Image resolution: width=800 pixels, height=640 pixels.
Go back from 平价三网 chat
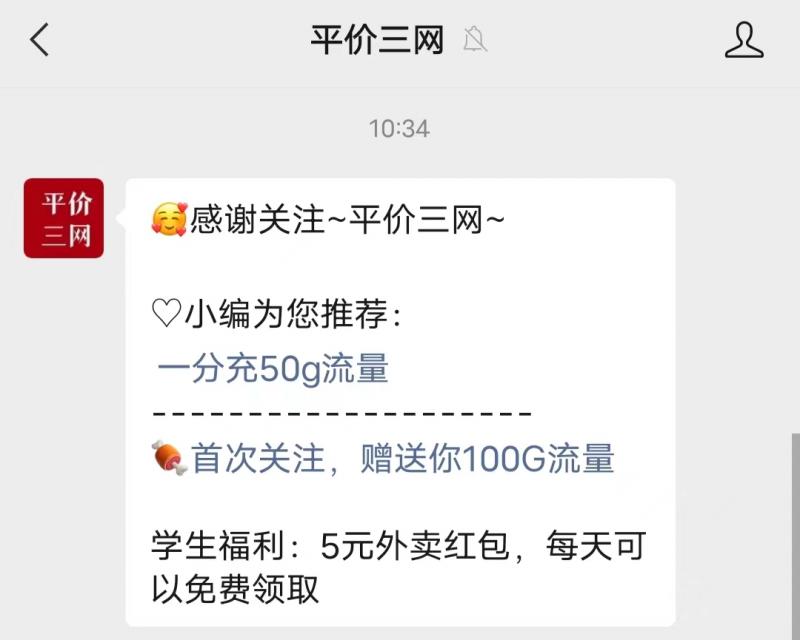pos(40,40)
